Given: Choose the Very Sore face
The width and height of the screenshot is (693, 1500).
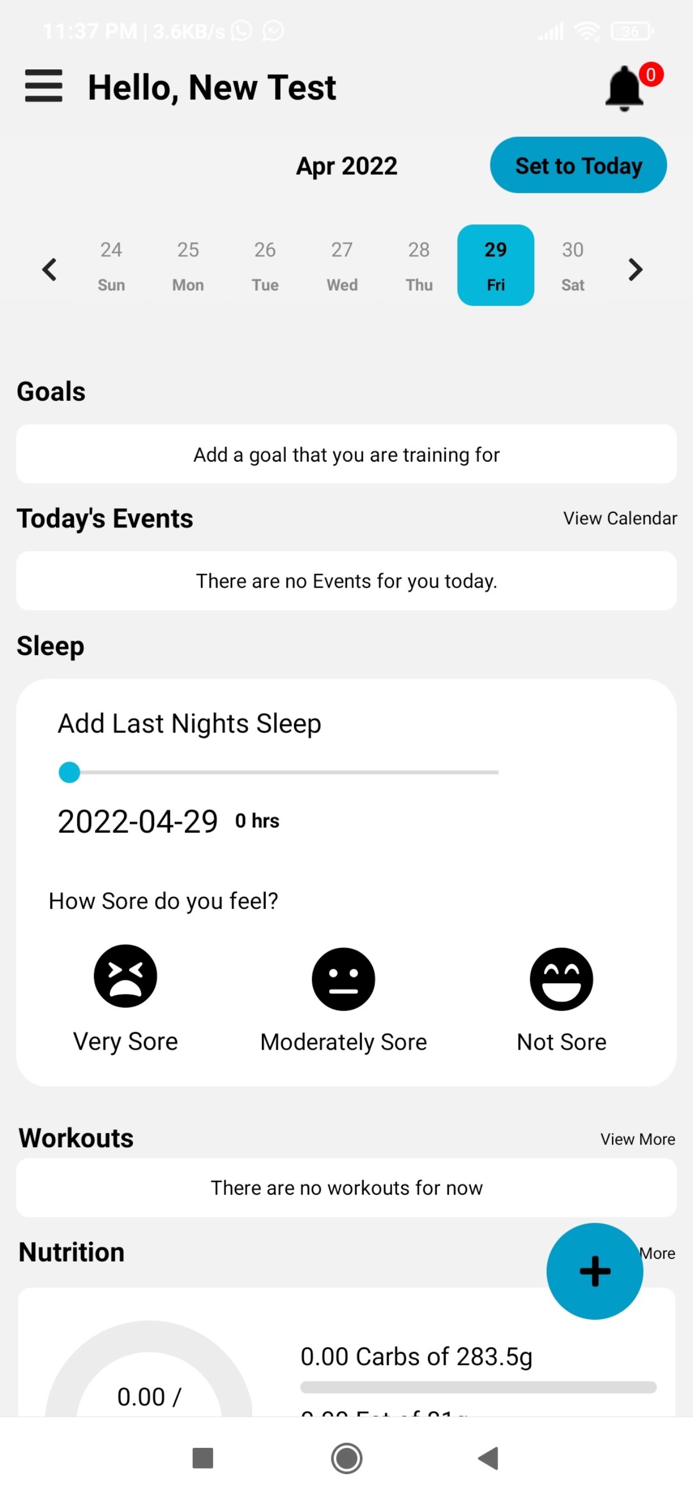Looking at the screenshot, I should 125,976.
